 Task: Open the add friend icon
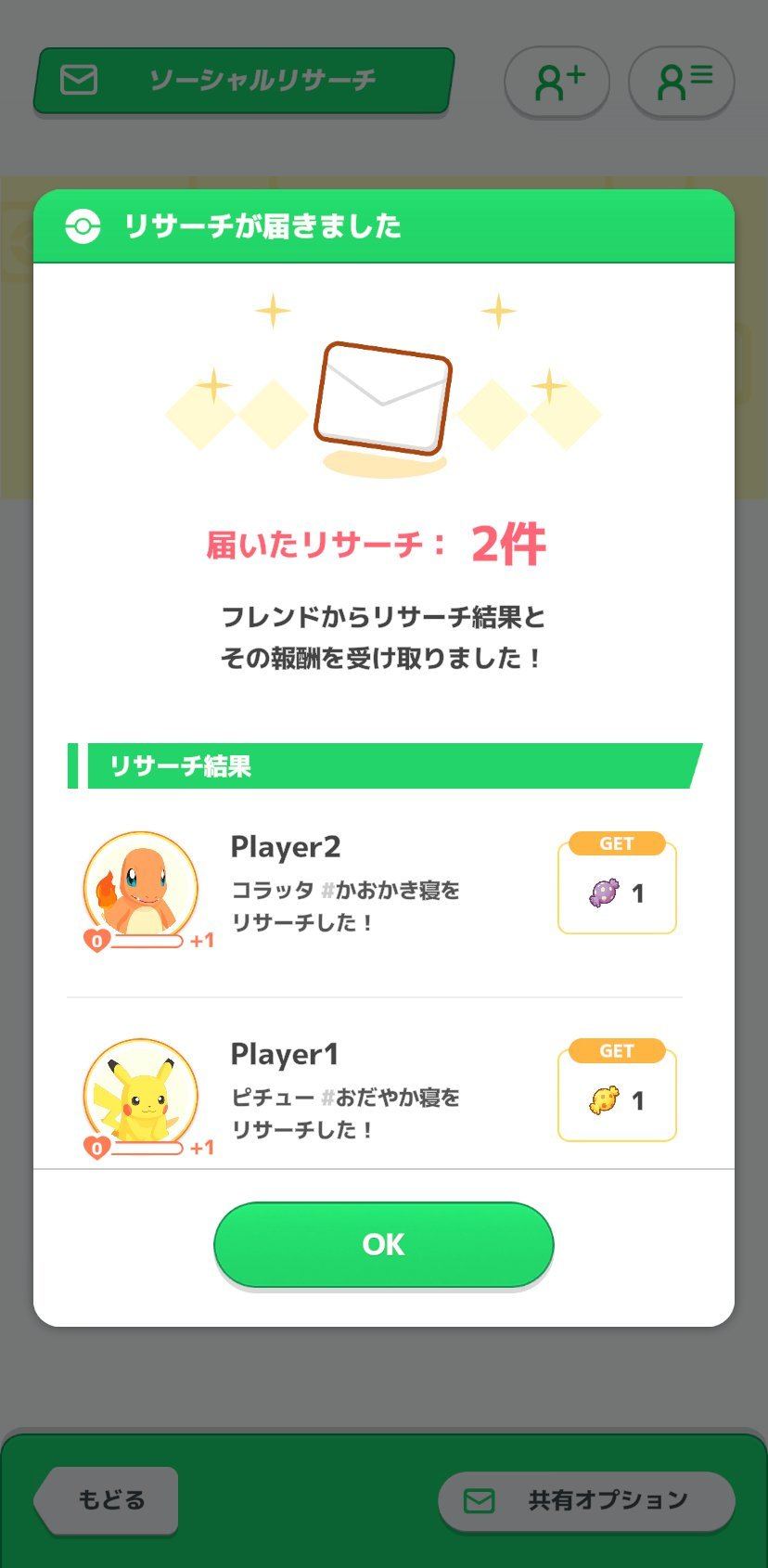557,82
